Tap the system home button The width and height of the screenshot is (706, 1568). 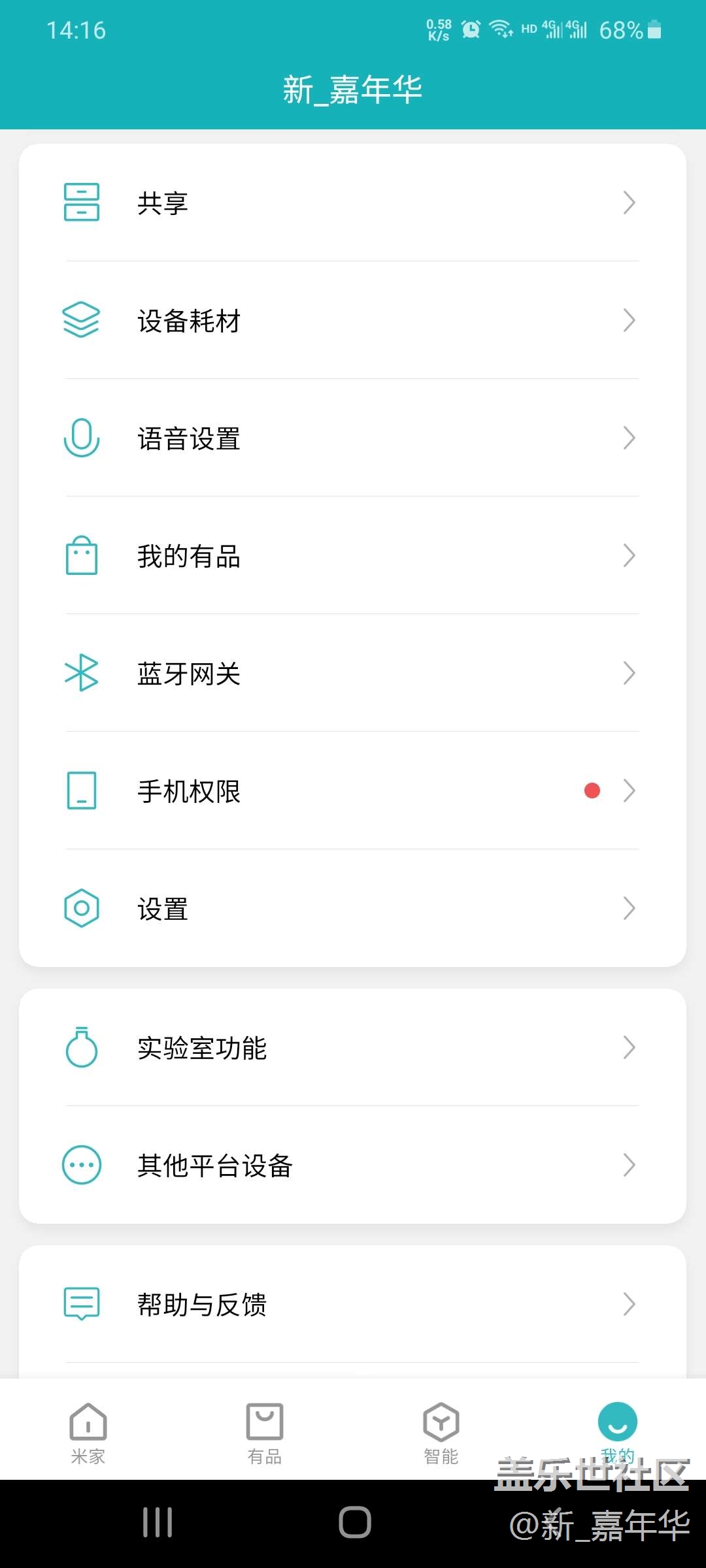coord(355,1522)
